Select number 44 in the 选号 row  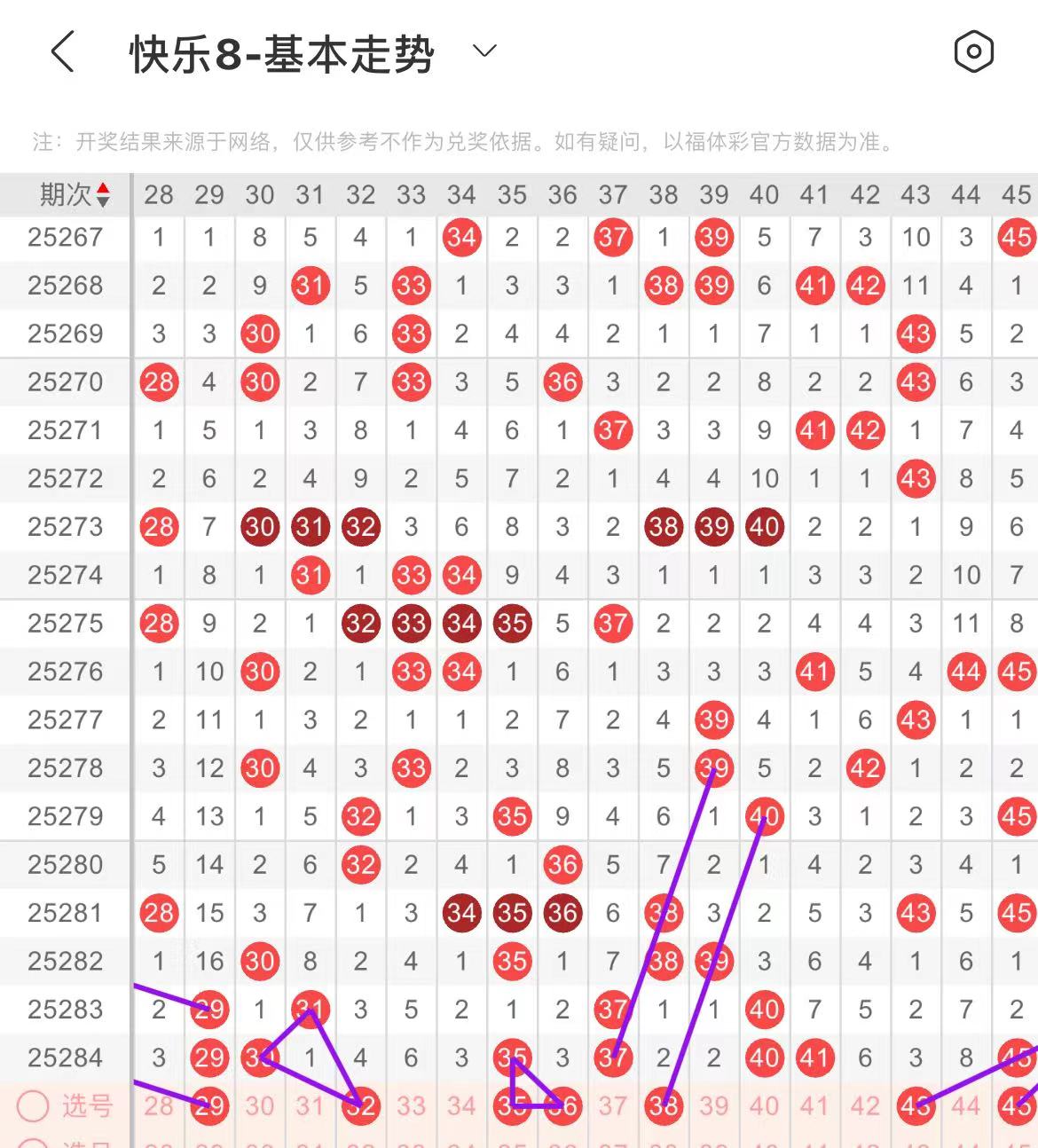966,1106
